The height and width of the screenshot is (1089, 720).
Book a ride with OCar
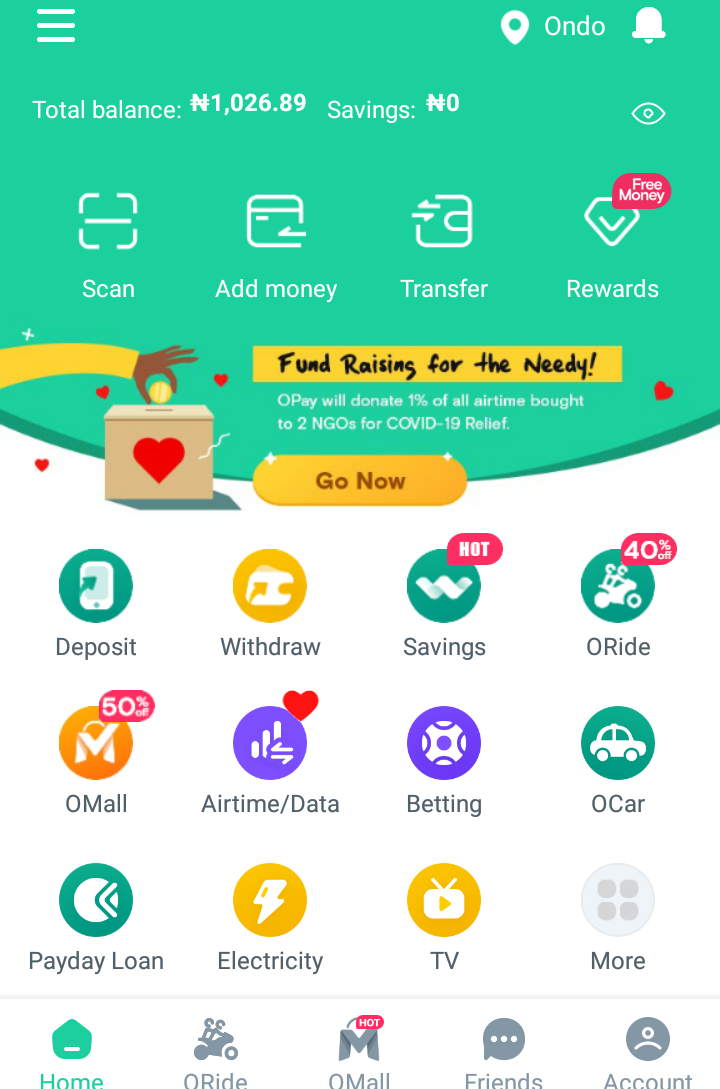[618, 760]
